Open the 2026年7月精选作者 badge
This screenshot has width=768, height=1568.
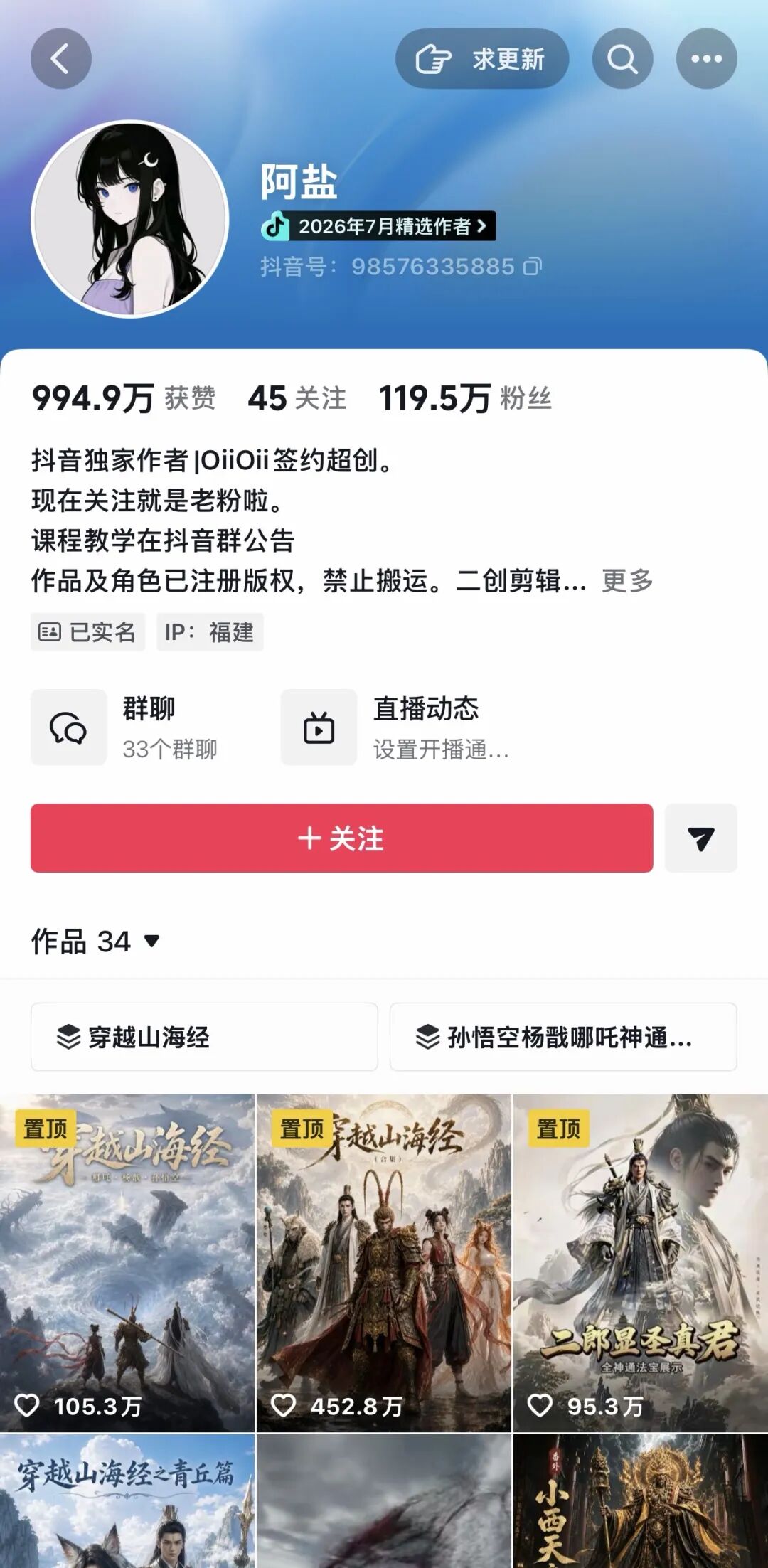click(x=378, y=226)
